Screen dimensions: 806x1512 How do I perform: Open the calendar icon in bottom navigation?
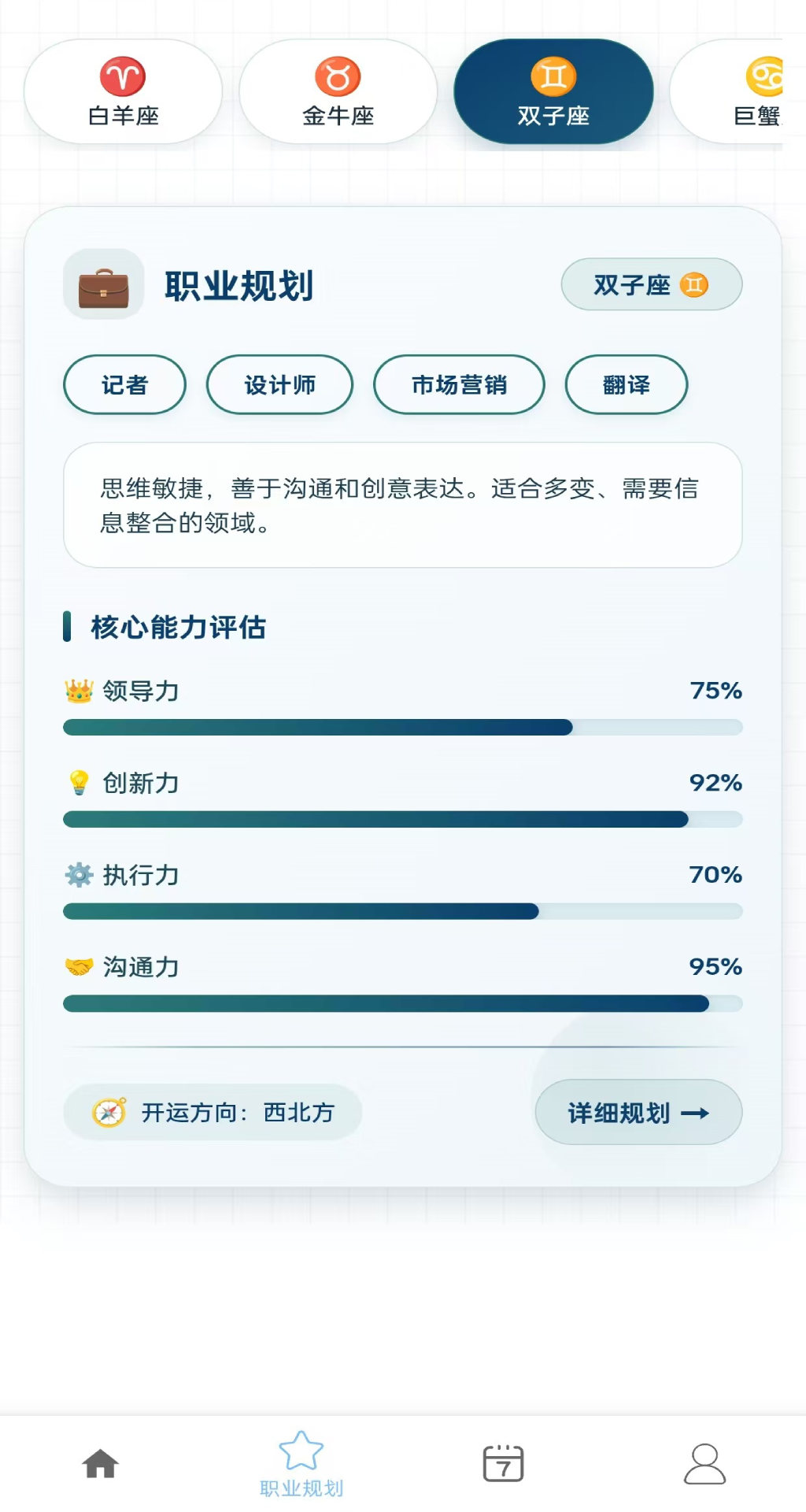504,1461
